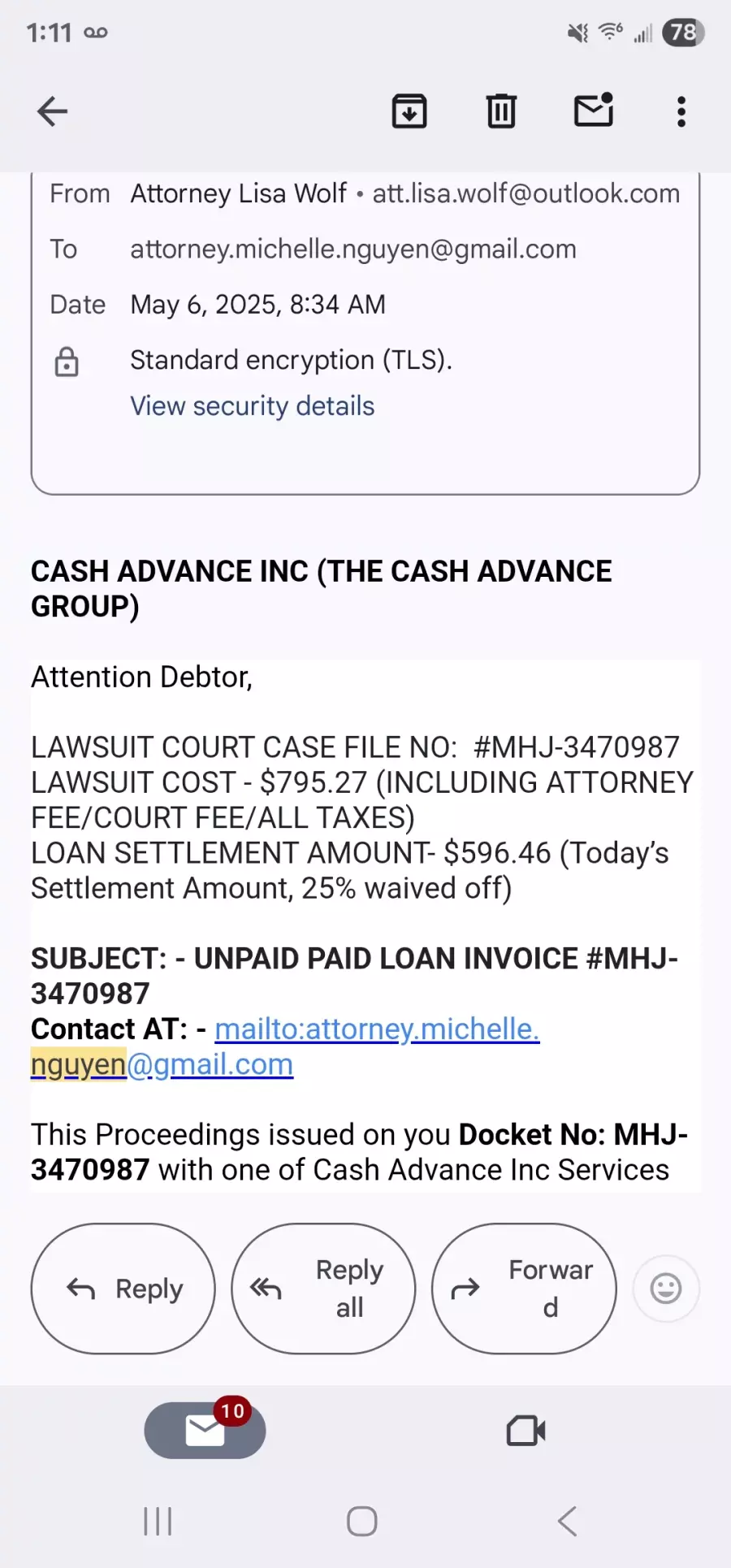Delete this email with trash icon
The height and width of the screenshot is (1568, 731).
(x=501, y=111)
